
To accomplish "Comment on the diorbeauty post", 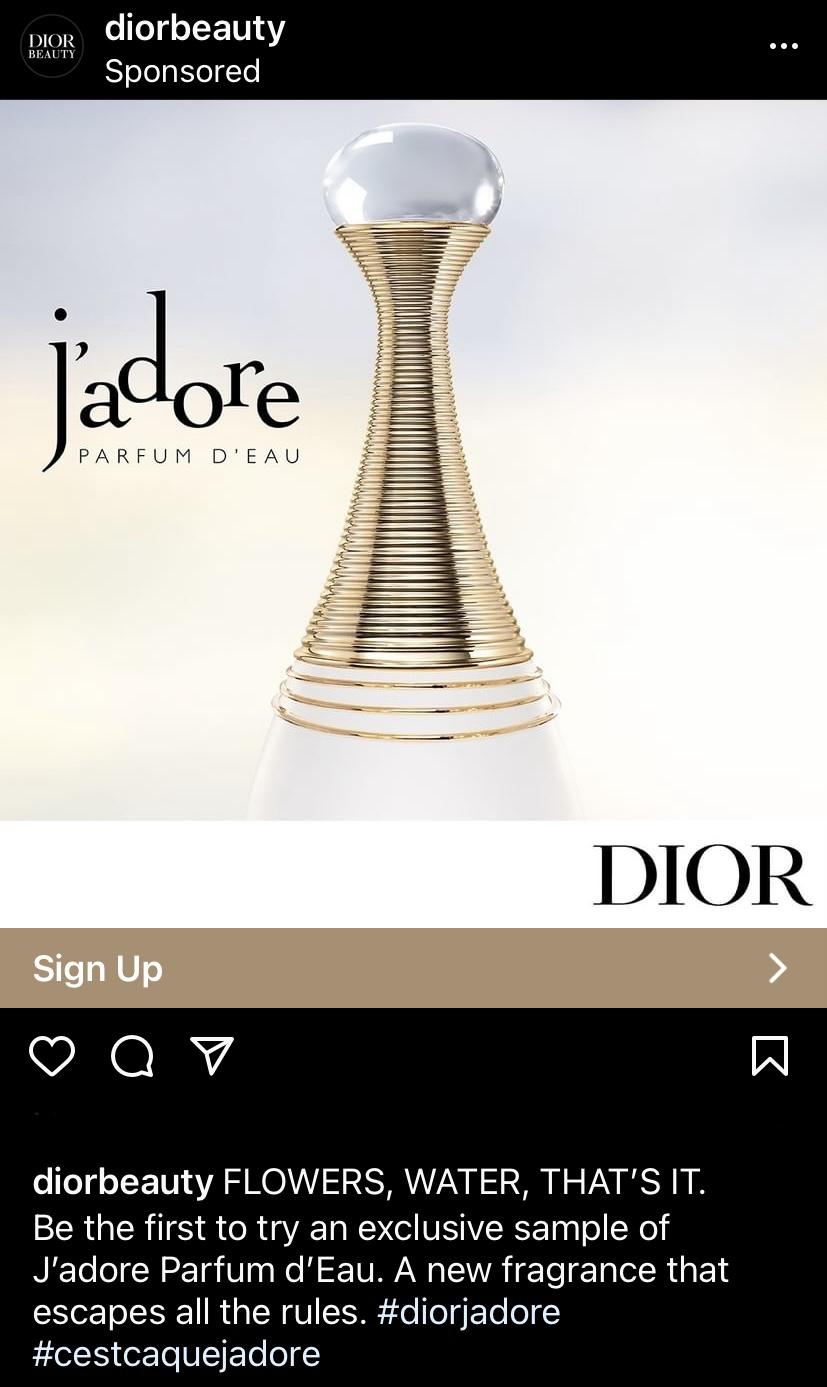I will click(x=132, y=1056).
